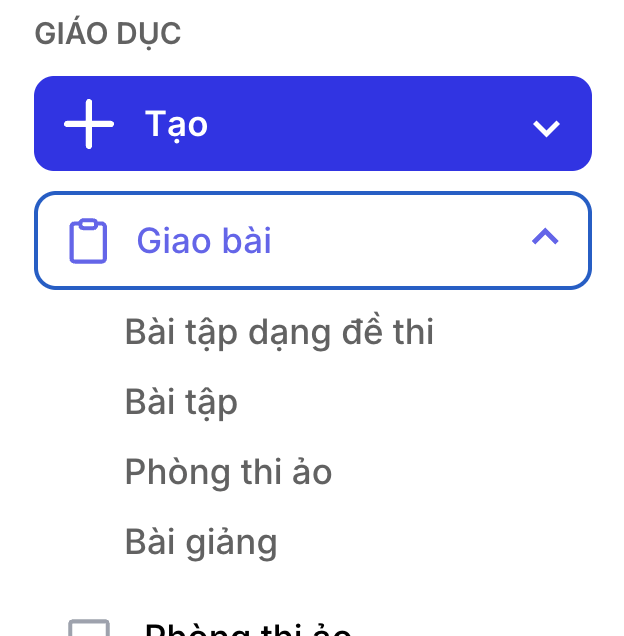The image size is (624, 636).
Task: Collapse the Giao bài section
Action: click(313, 241)
